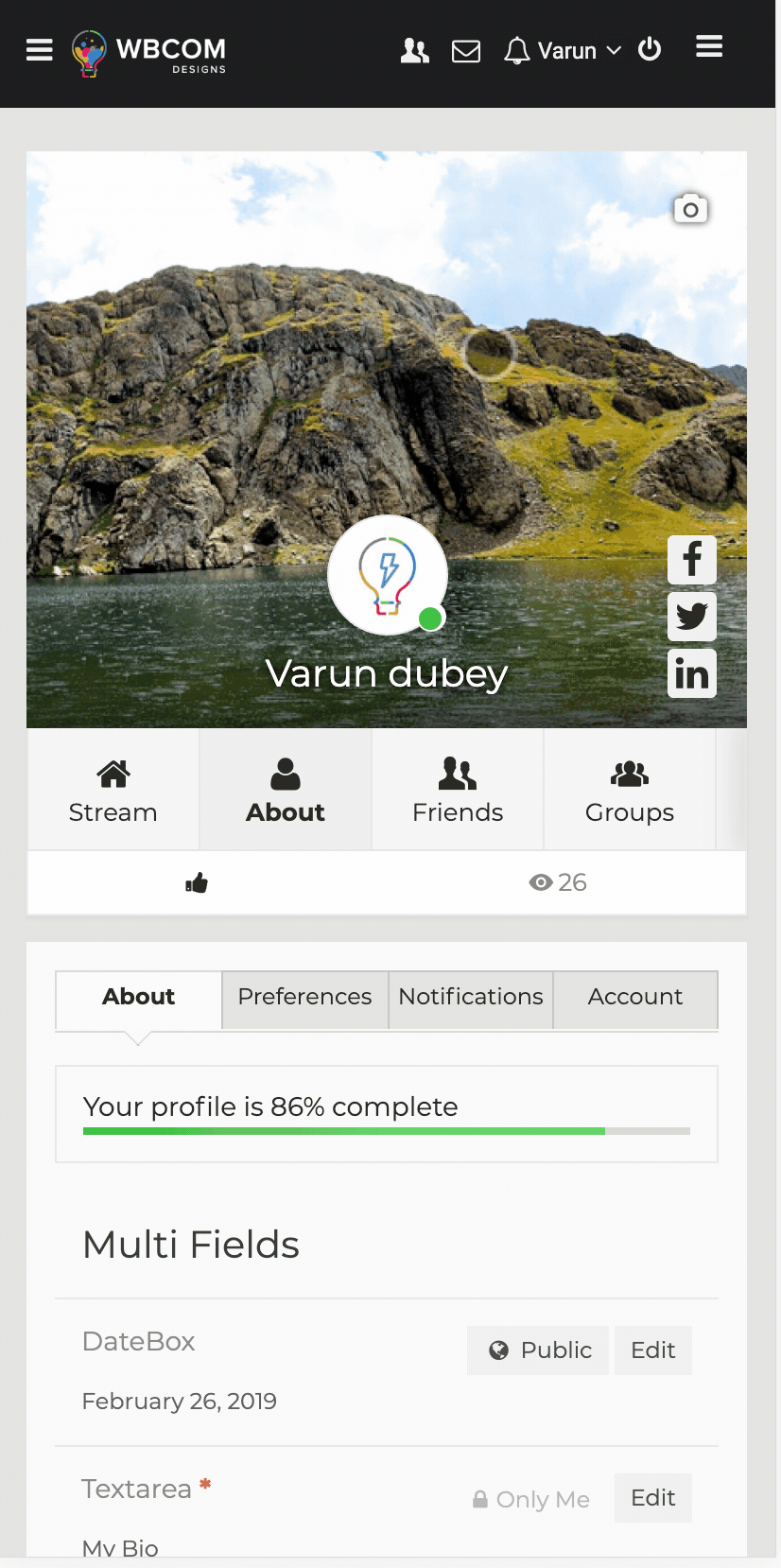Screen dimensions: 781x1568
Task: Switch to the Account tab
Action: (x=634, y=997)
